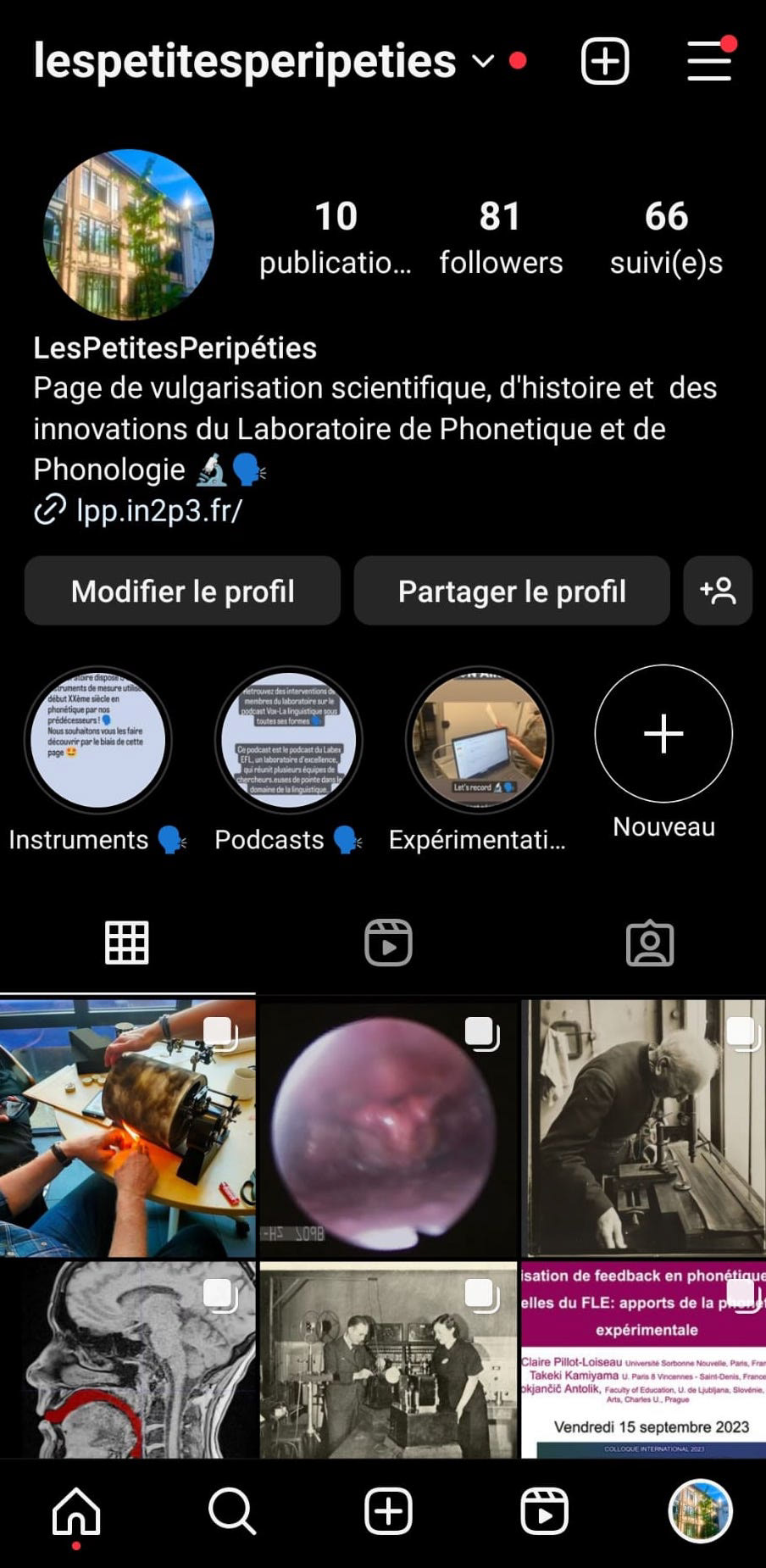
Task: View the 81 followers list
Action: [501, 239]
